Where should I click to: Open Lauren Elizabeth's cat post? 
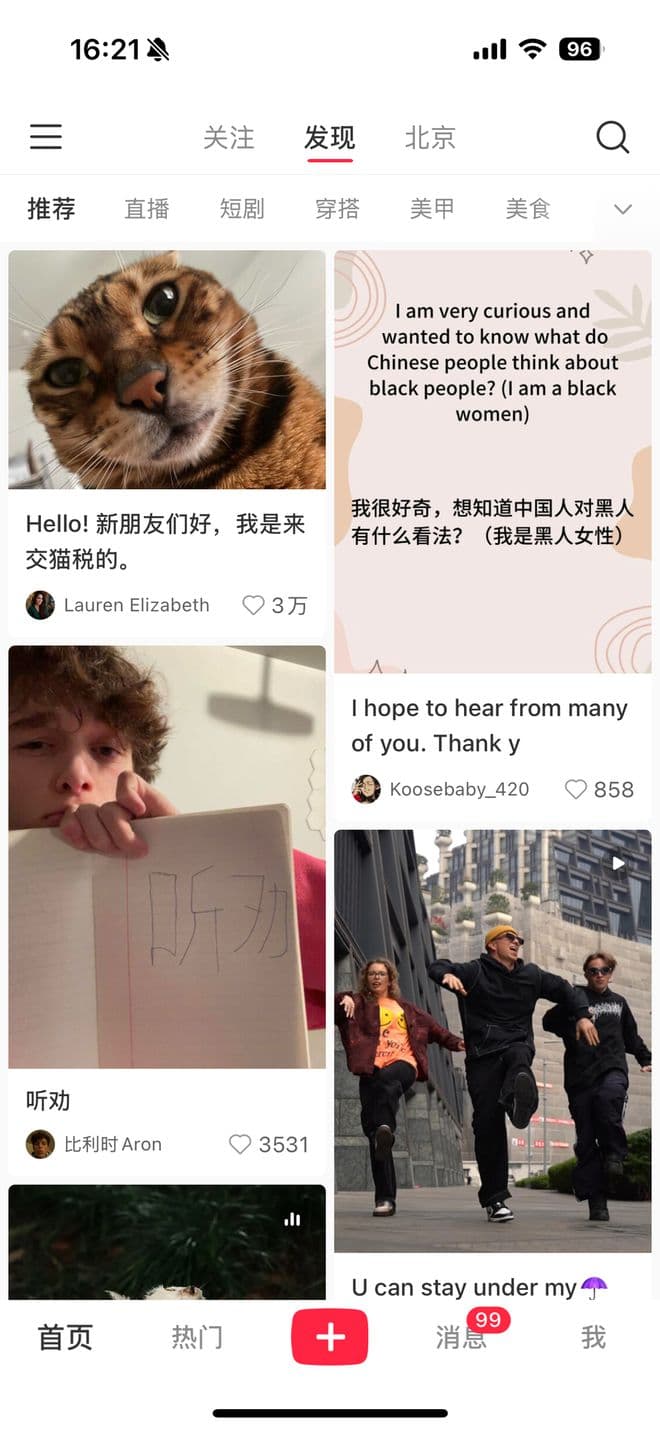click(167, 370)
